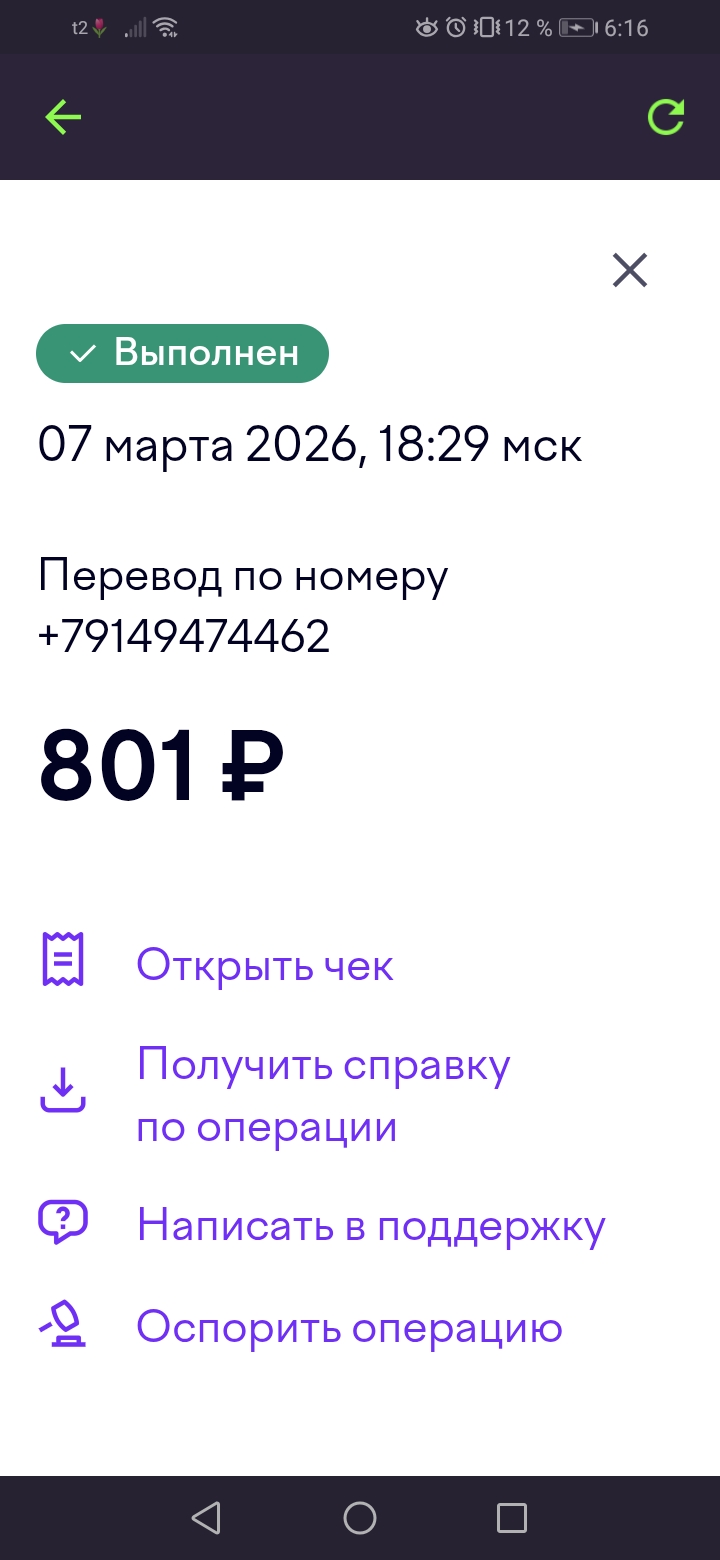Close the operation details with X

tap(630, 270)
